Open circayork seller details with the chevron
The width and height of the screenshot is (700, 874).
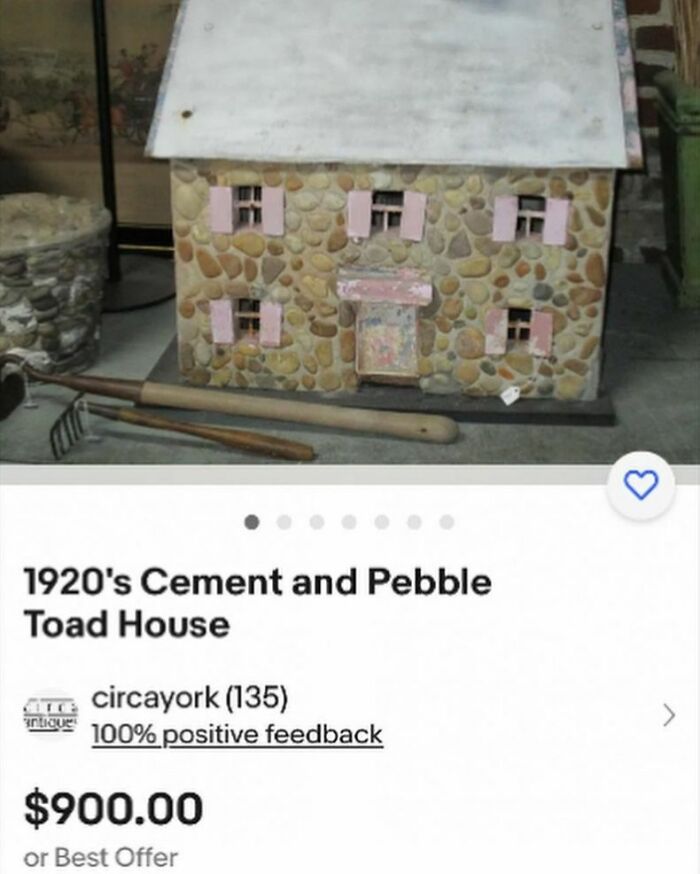click(x=669, y=715)
